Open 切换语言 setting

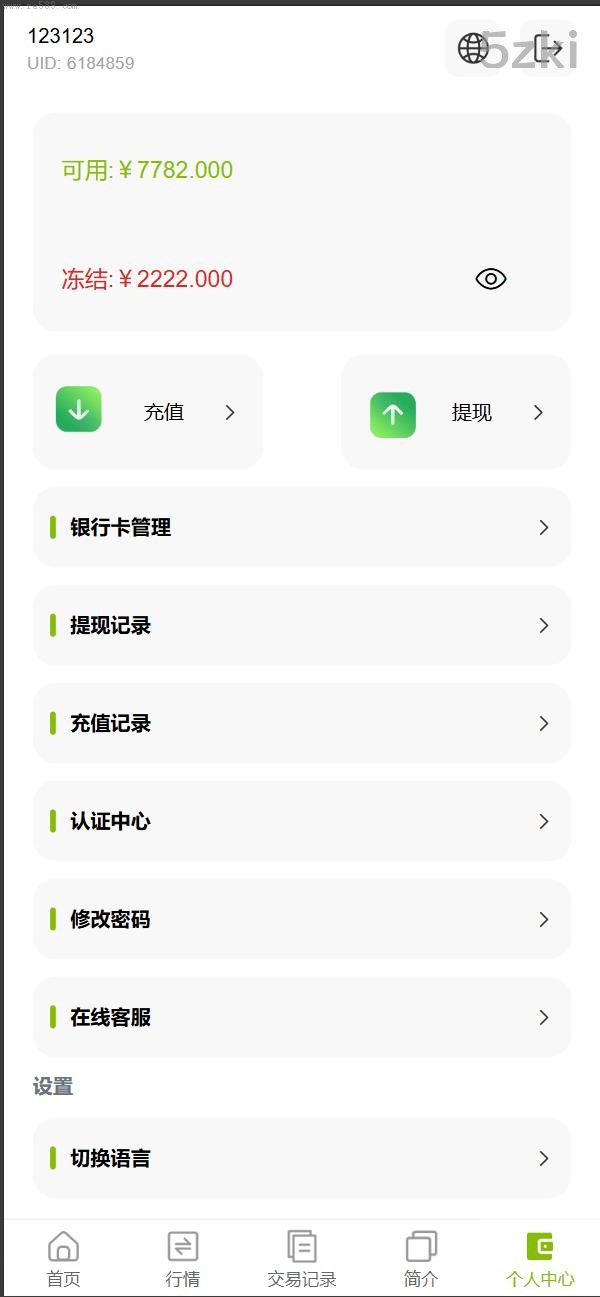[302, 1158]
